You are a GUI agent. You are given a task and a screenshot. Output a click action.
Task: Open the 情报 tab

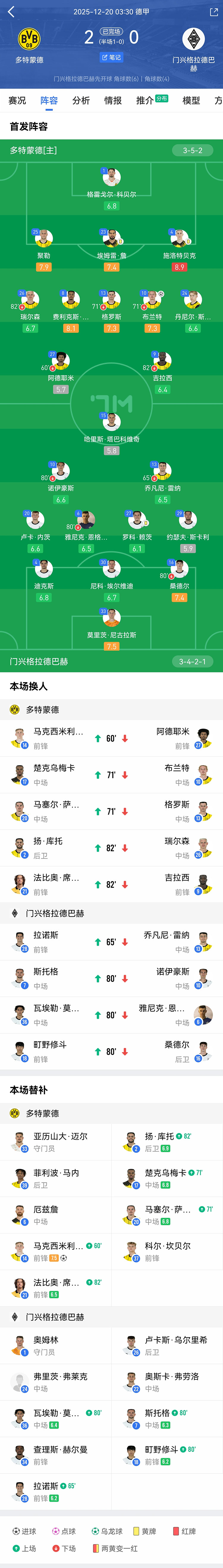(x=113, y=100)
